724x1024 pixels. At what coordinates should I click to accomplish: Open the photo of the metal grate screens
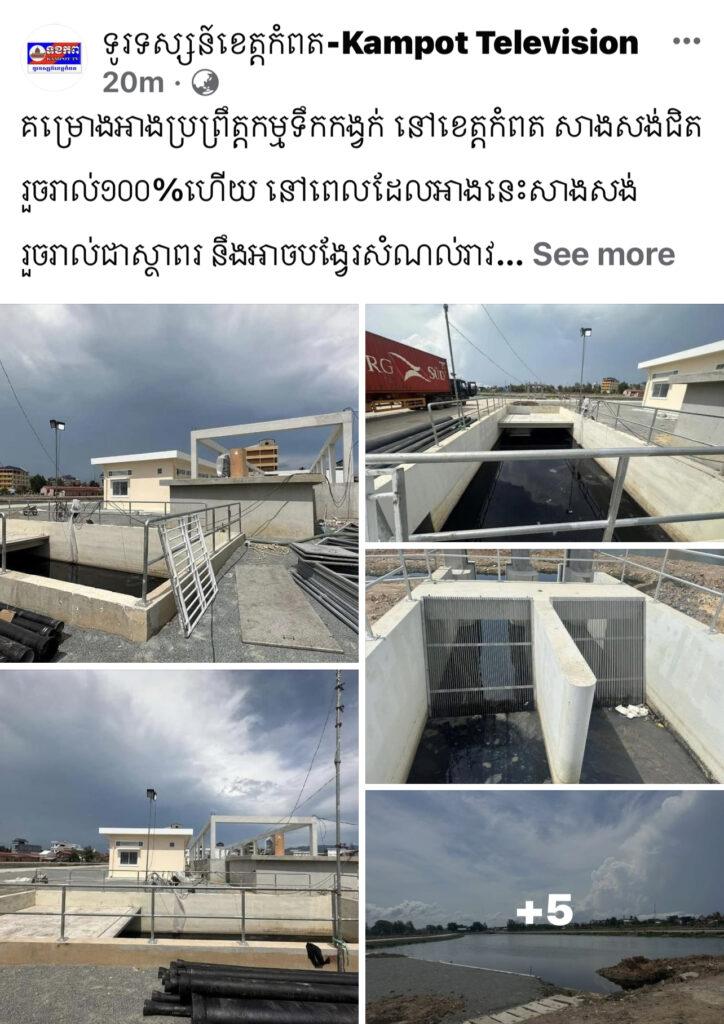click(544, 665)
